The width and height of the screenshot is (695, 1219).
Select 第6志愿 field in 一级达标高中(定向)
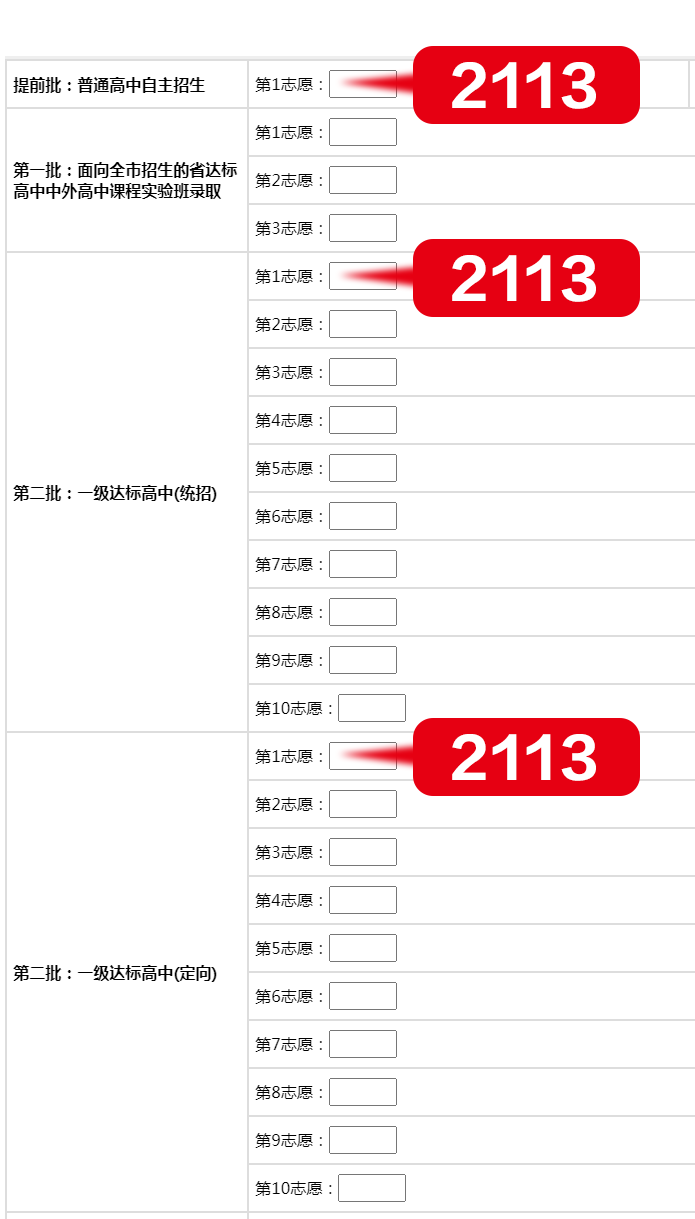point(363,996)
